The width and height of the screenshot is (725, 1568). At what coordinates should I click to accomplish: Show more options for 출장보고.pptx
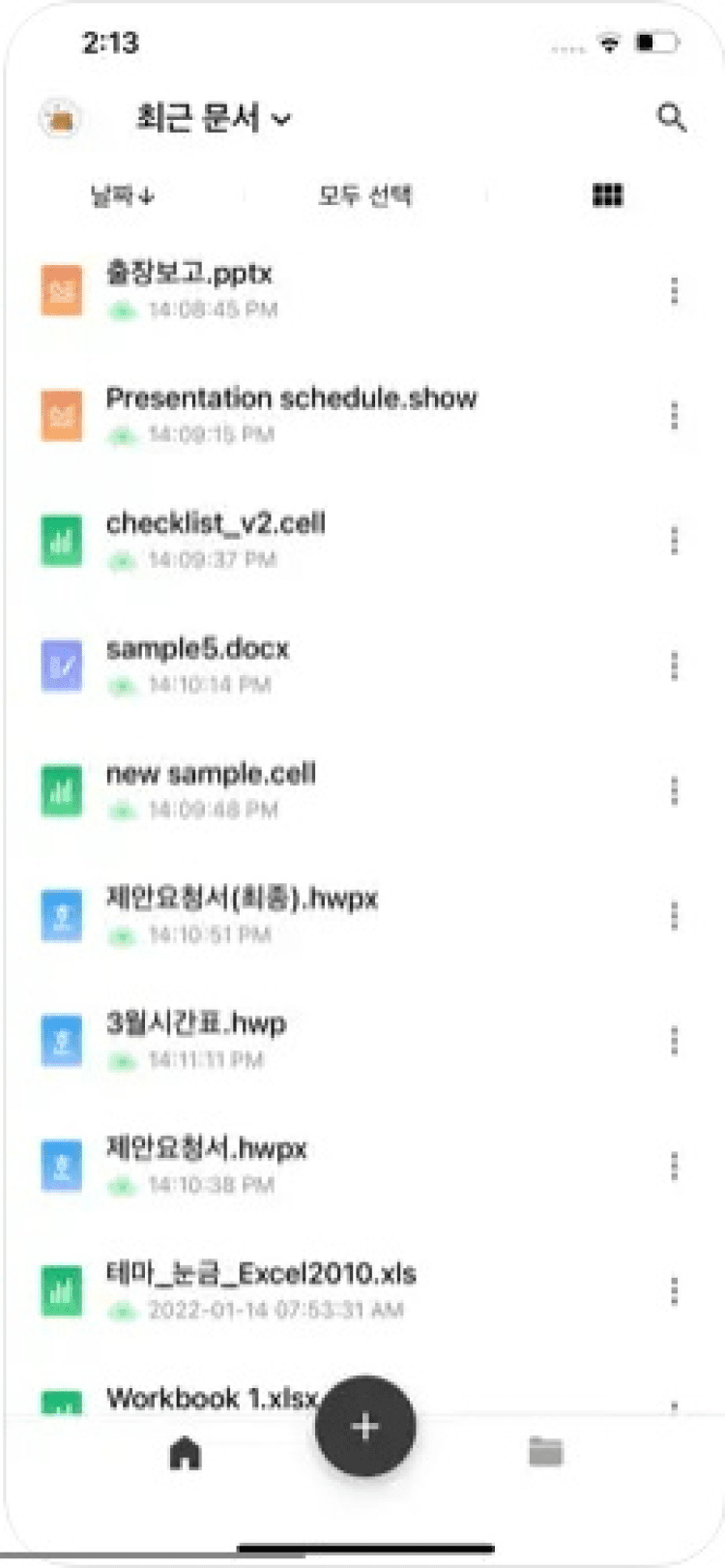674,290
